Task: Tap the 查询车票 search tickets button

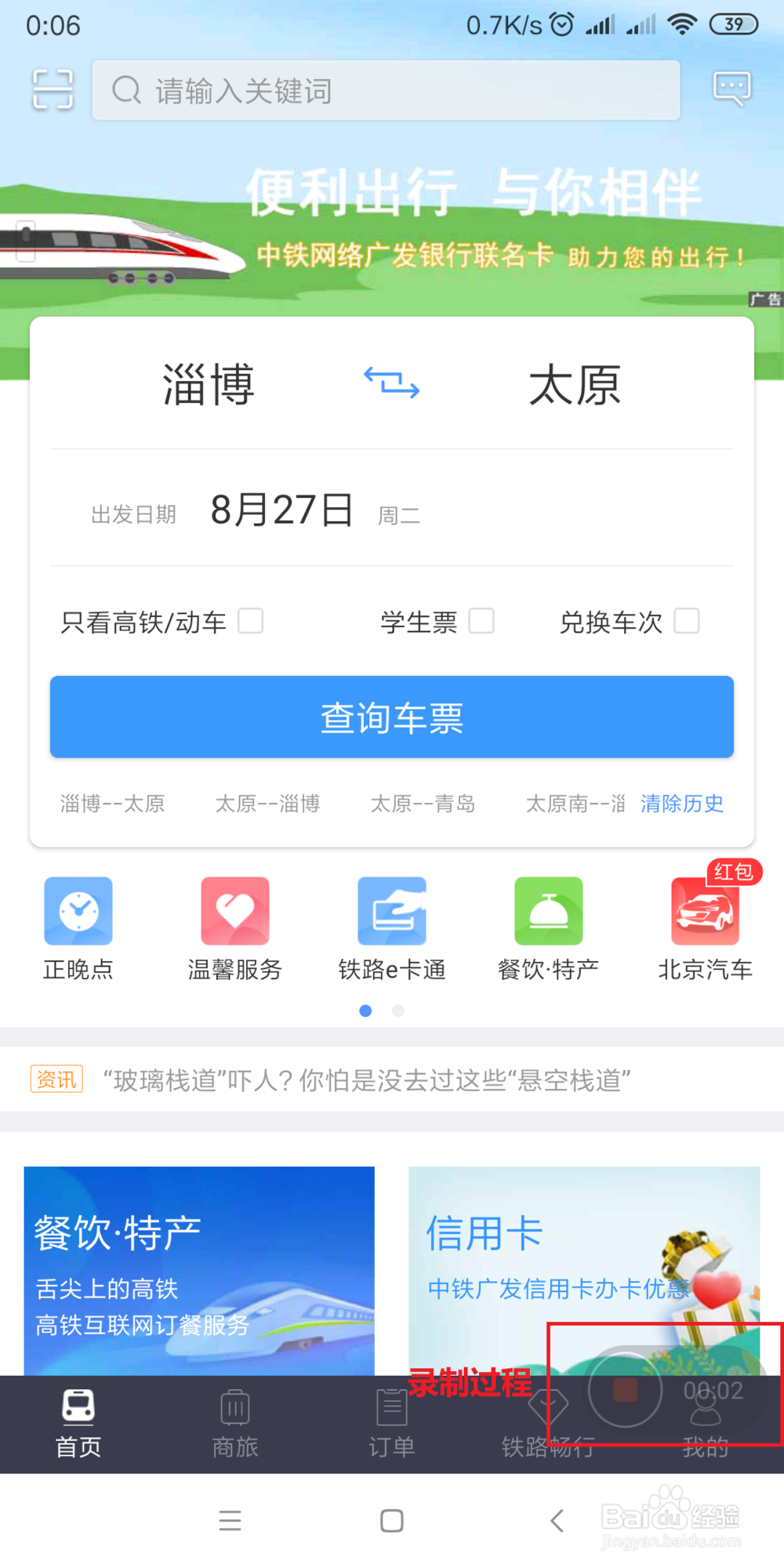Action: tap(392, 716)
